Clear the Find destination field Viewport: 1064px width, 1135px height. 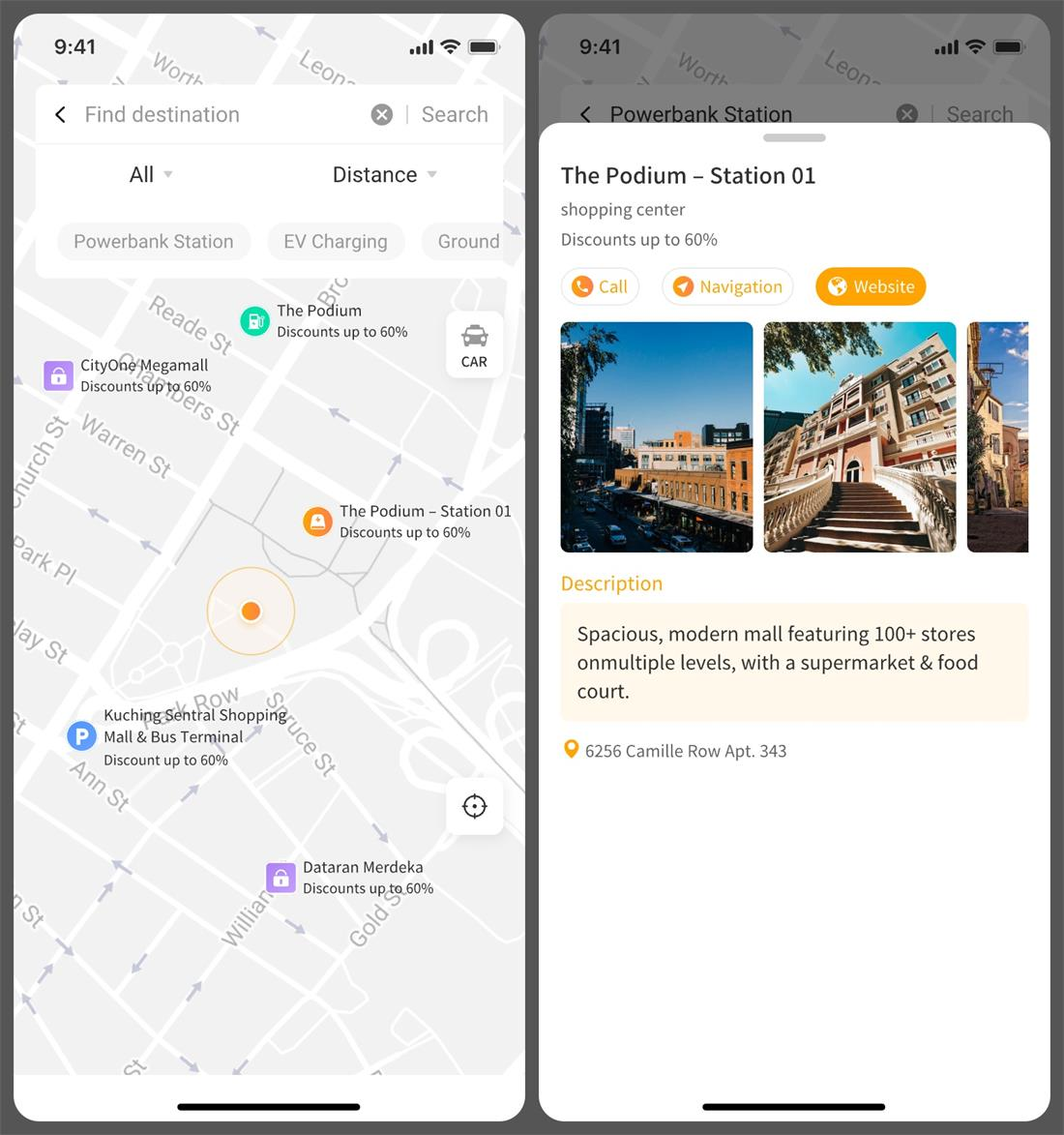[x=382, y=115]
